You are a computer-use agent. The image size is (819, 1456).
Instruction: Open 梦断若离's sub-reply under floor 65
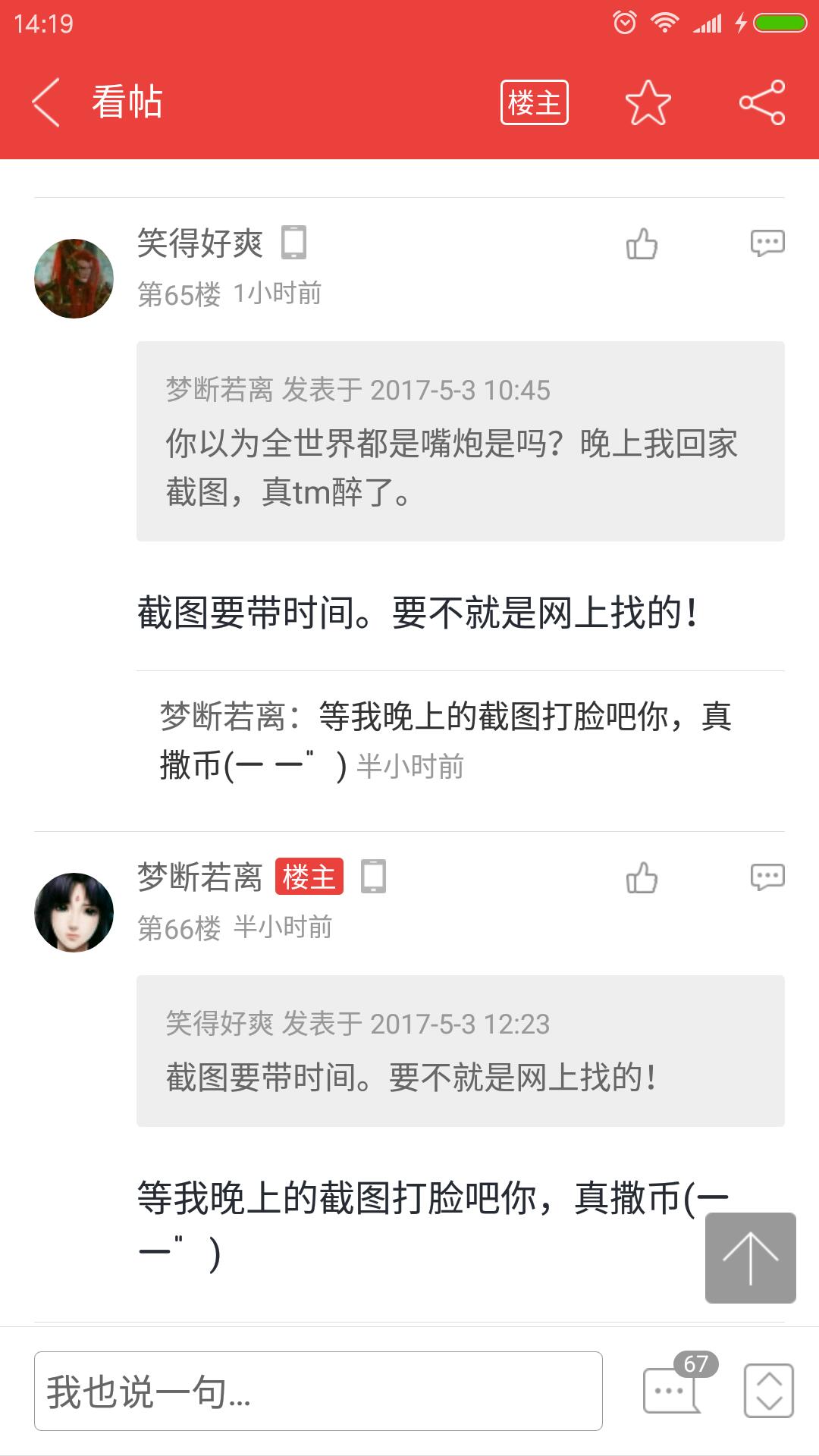tap(446, 741)
